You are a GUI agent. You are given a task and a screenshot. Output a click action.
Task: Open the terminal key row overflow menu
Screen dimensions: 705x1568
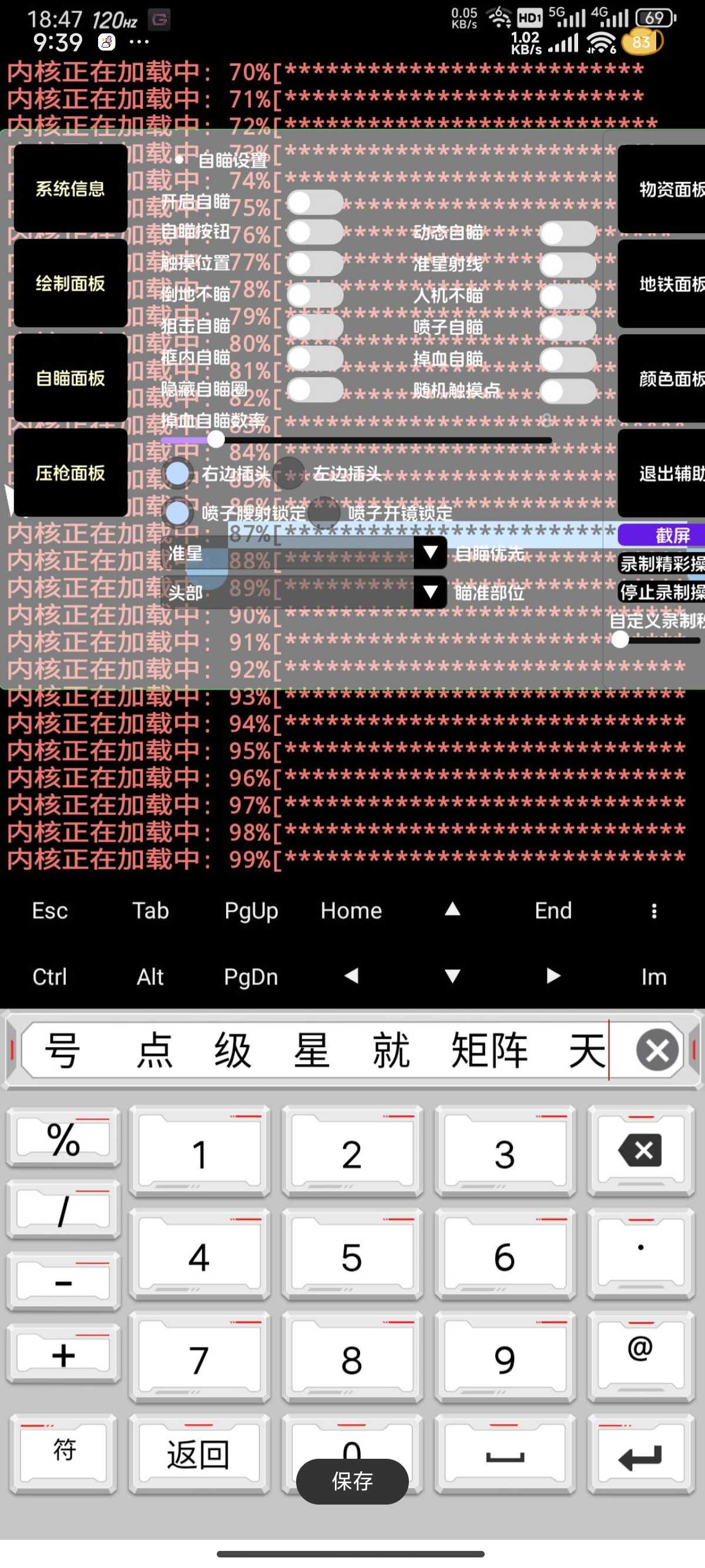654,911
